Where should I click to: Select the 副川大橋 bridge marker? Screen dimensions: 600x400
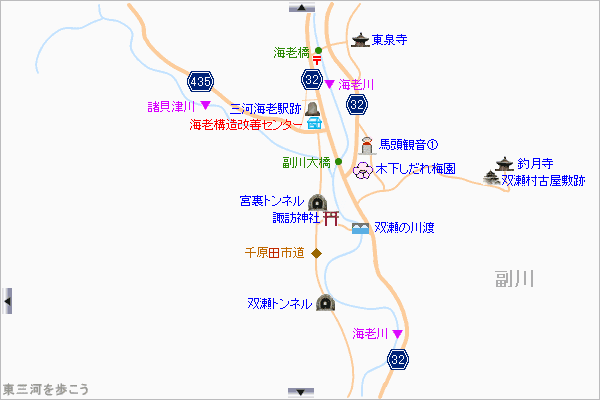(x=339, y=161)
